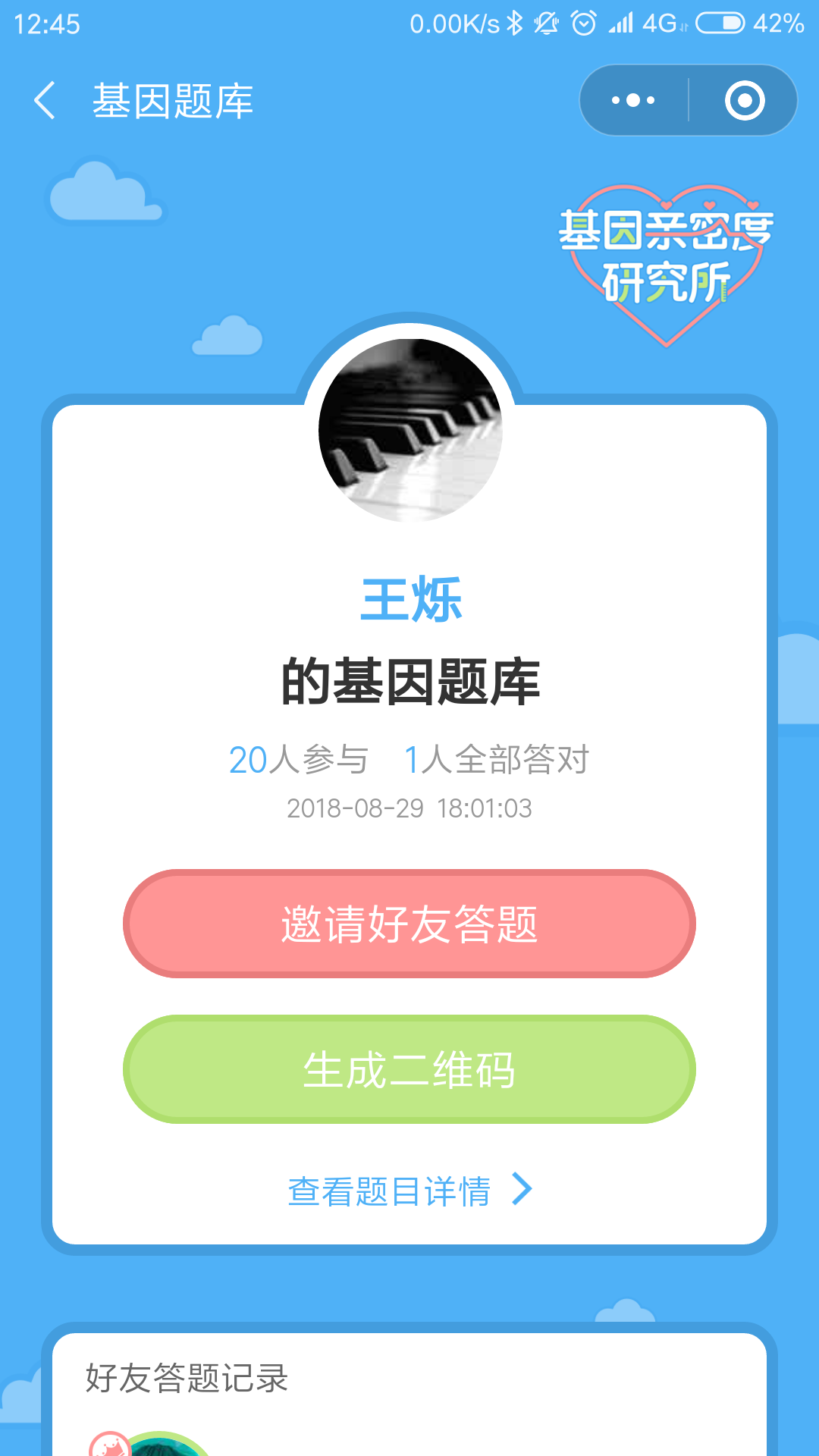Tap the 邀请好友答题 button
819x1456 pixels.
(x=409, y=924)
